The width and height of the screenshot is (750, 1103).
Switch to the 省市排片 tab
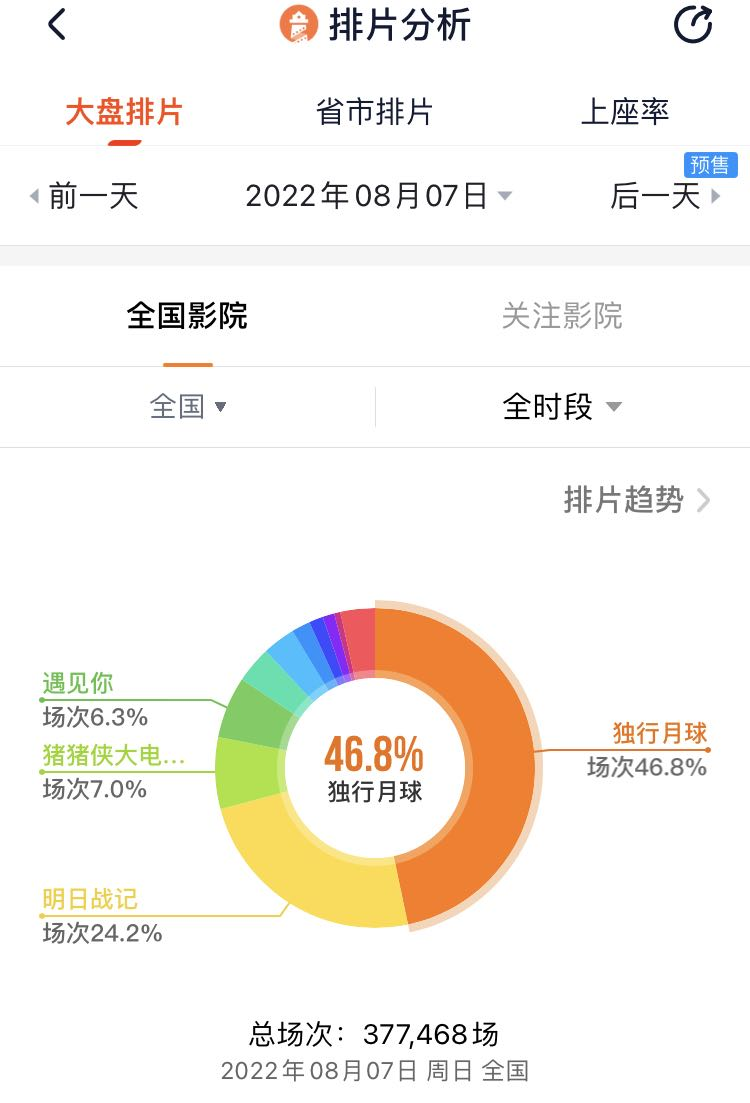pos(374,112)
